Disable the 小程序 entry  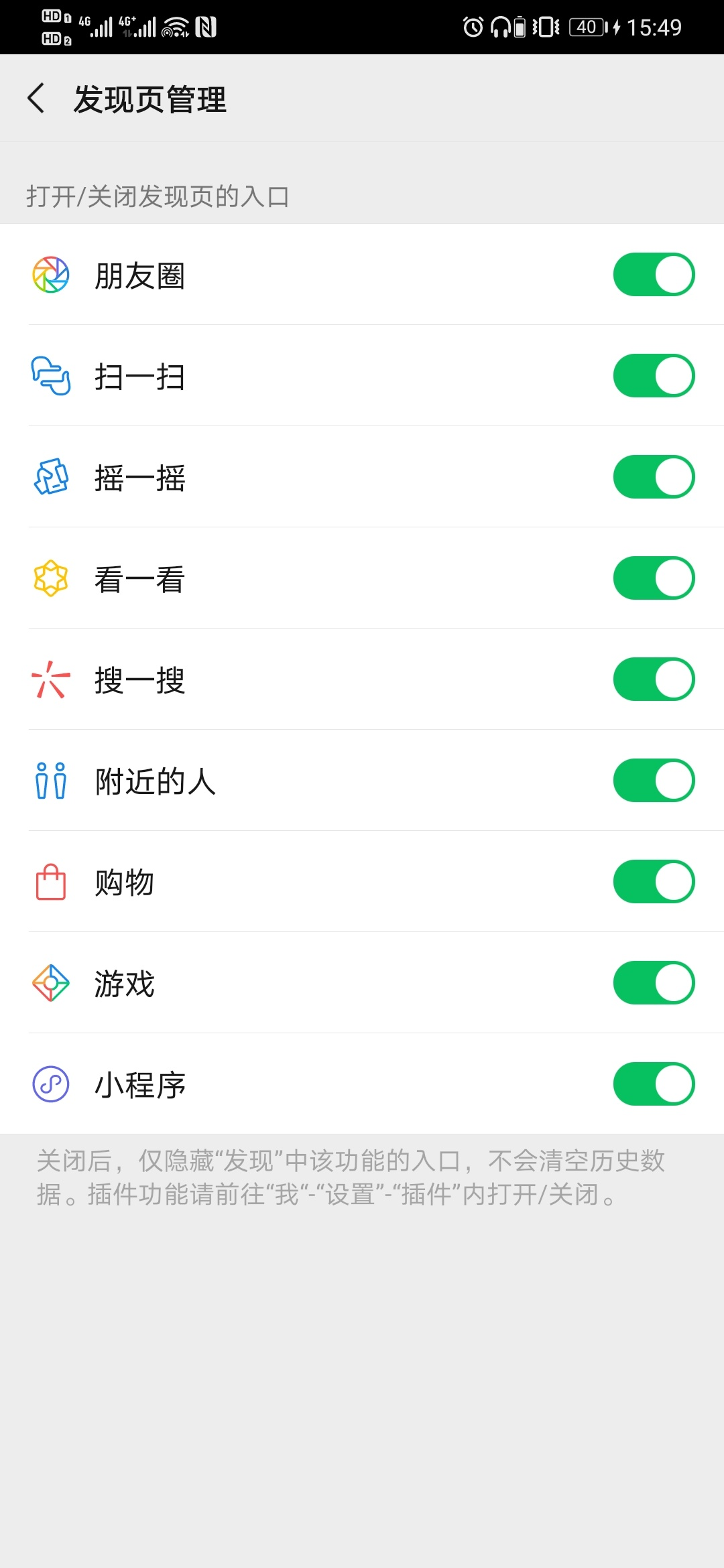654,1084
